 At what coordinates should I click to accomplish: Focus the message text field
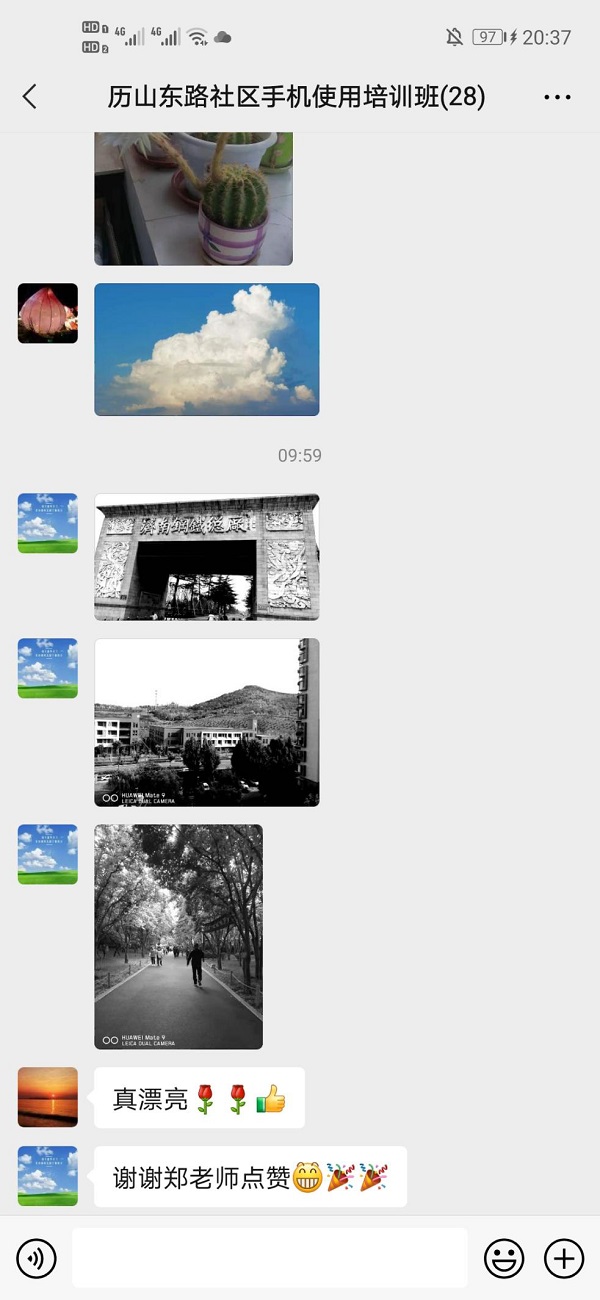(269, 1258)
